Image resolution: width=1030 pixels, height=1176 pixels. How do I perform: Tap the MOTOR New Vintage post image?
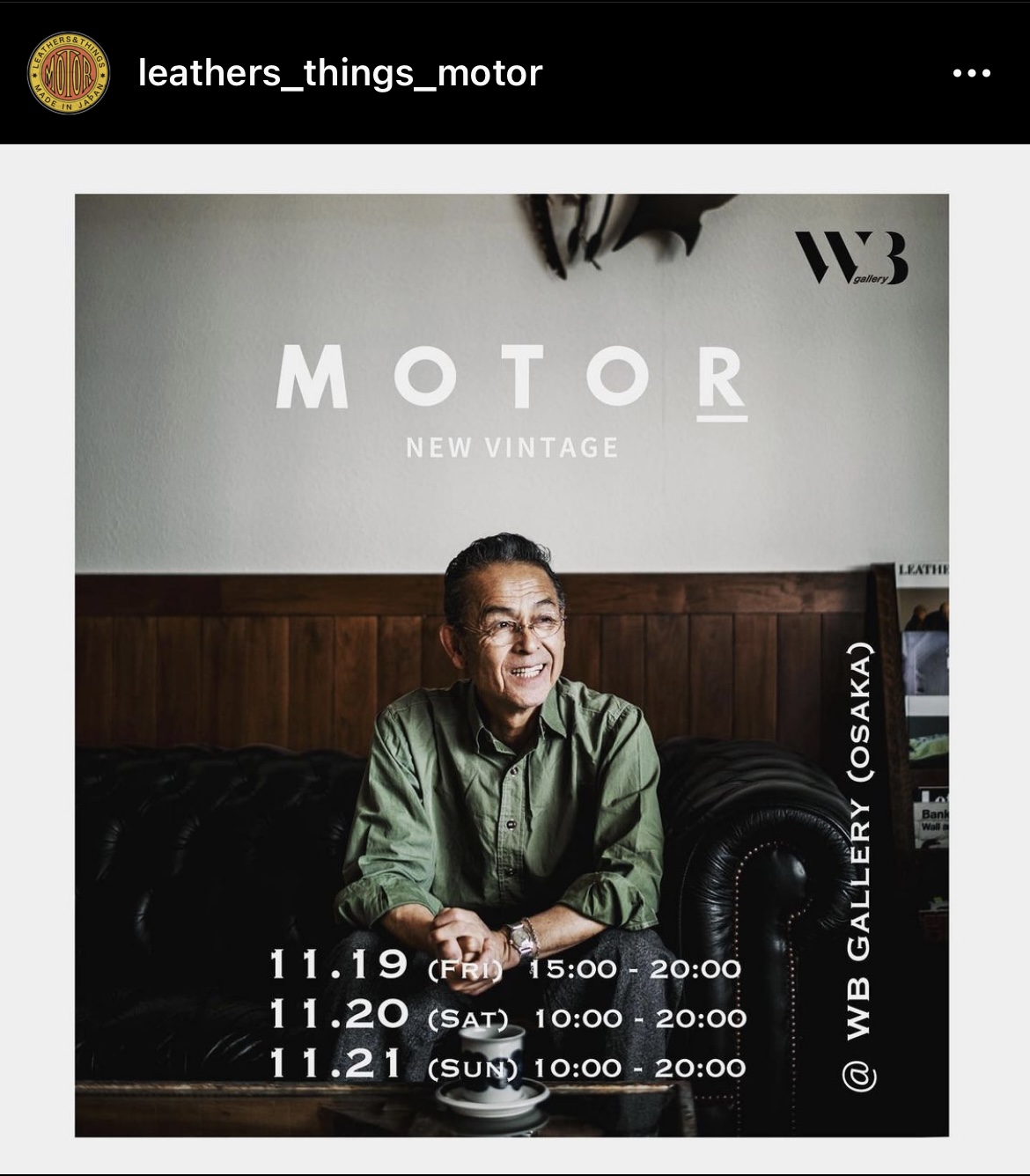511,665
